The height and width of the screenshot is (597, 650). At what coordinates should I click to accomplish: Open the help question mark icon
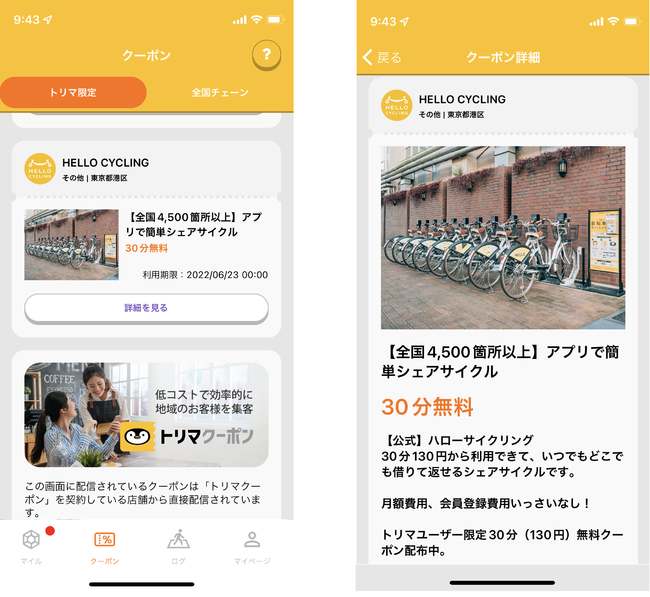coord(265,56)
